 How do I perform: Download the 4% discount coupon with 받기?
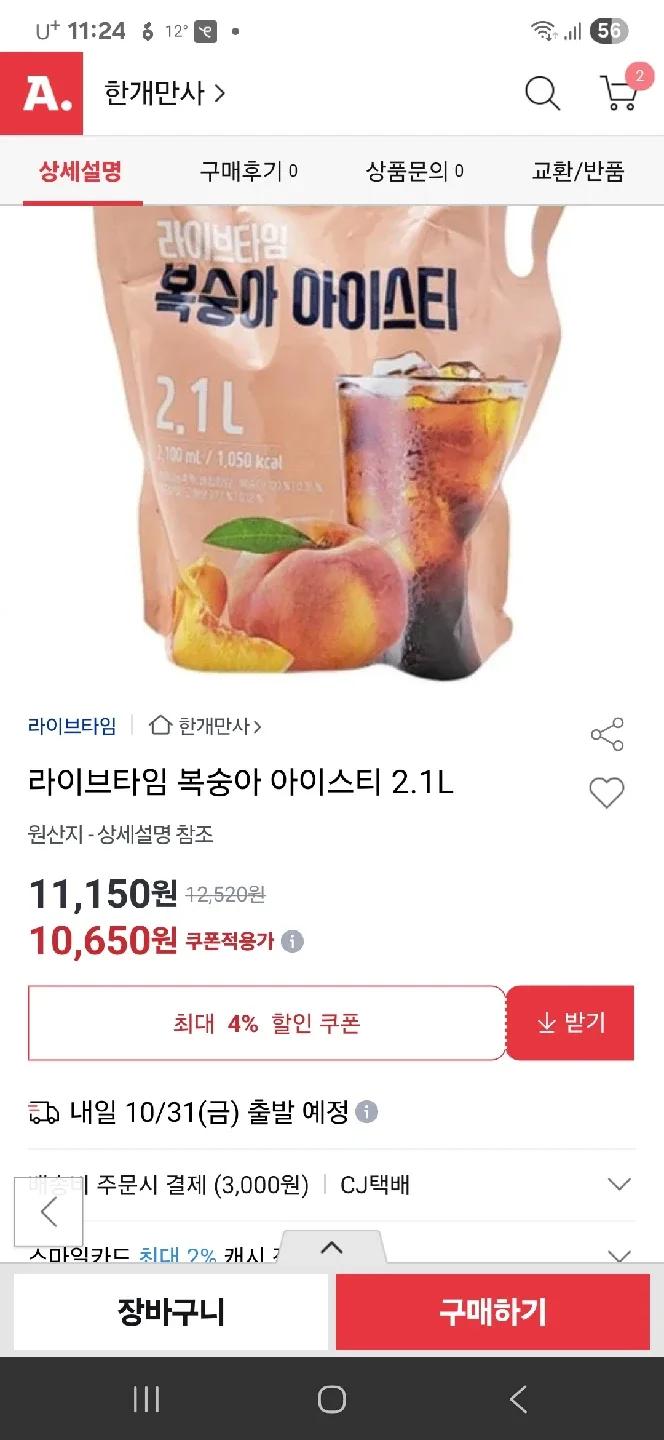[571, 1023]
